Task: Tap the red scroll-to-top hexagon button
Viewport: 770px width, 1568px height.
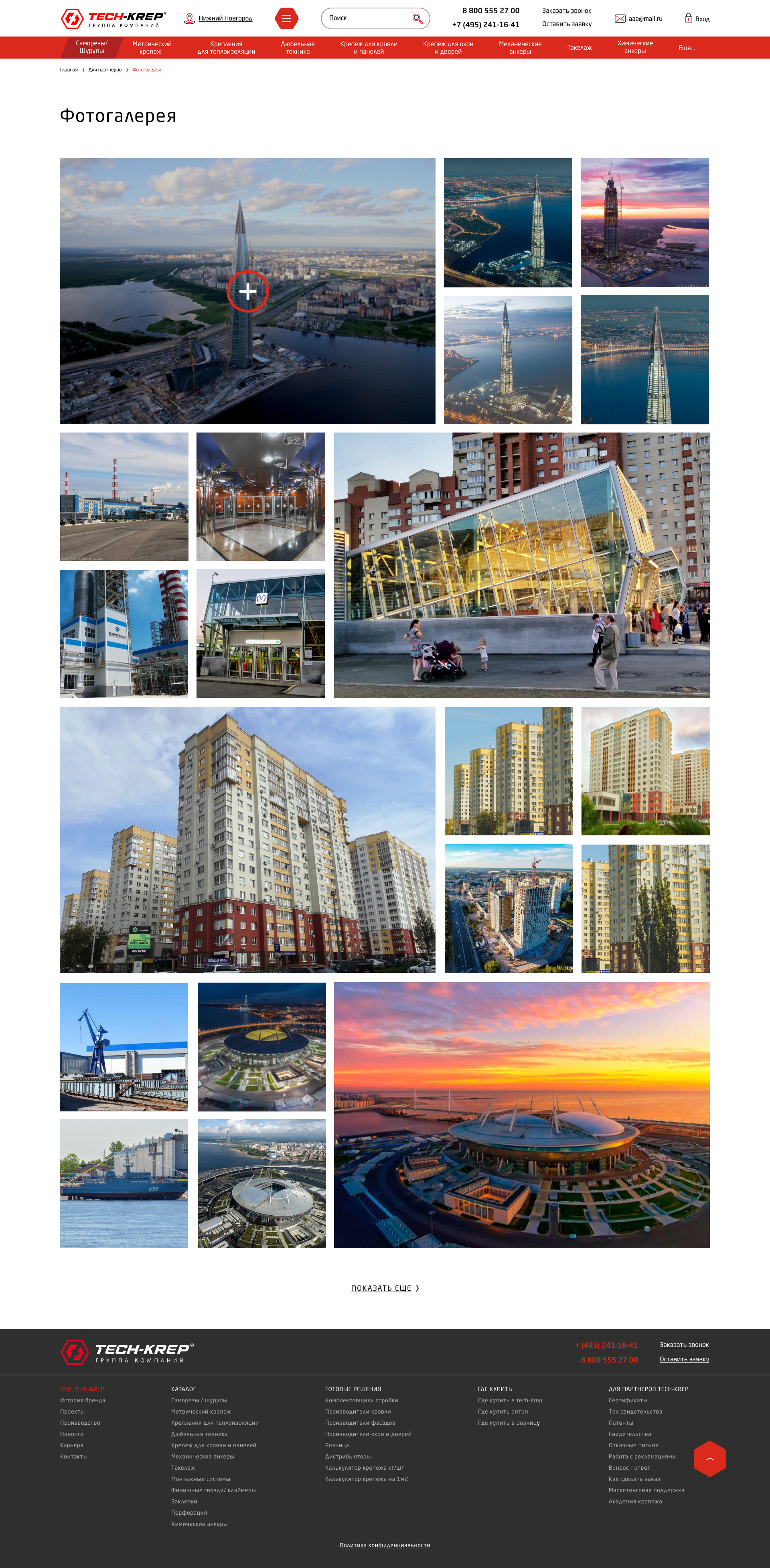Action: click(709, 1458)
